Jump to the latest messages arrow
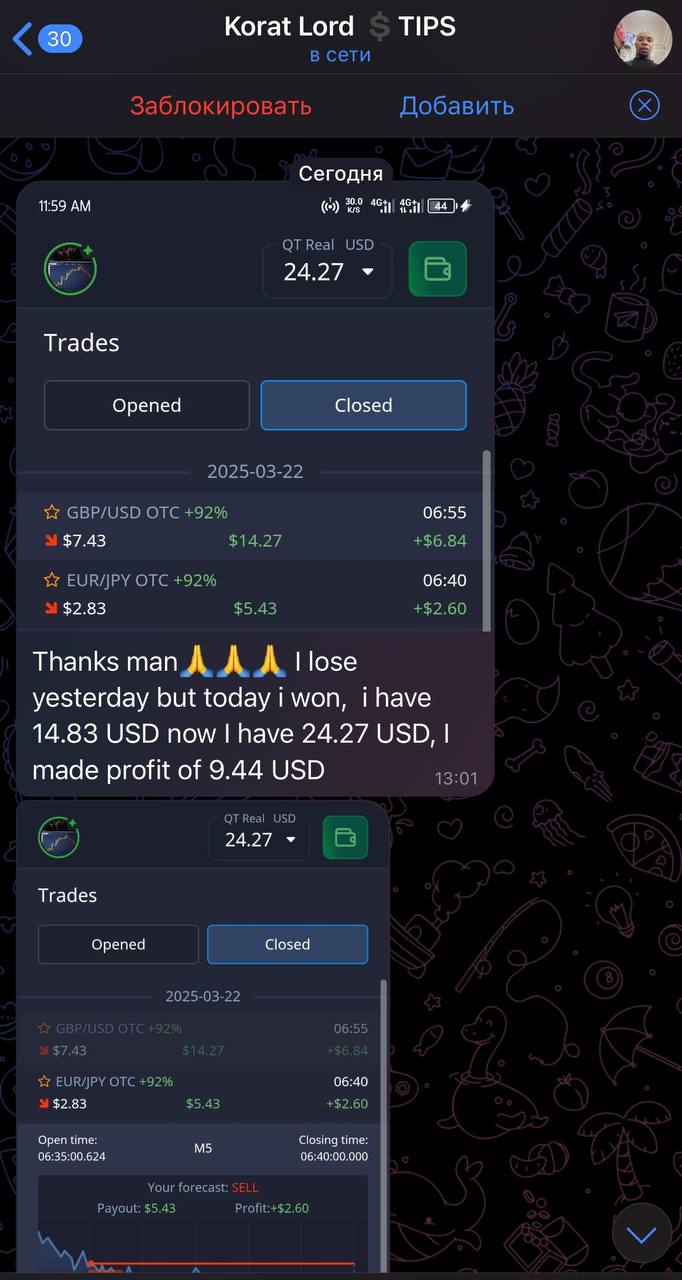Image resolution: width=682 pixels, height=1280 pixels. (x=641, y=1234)
